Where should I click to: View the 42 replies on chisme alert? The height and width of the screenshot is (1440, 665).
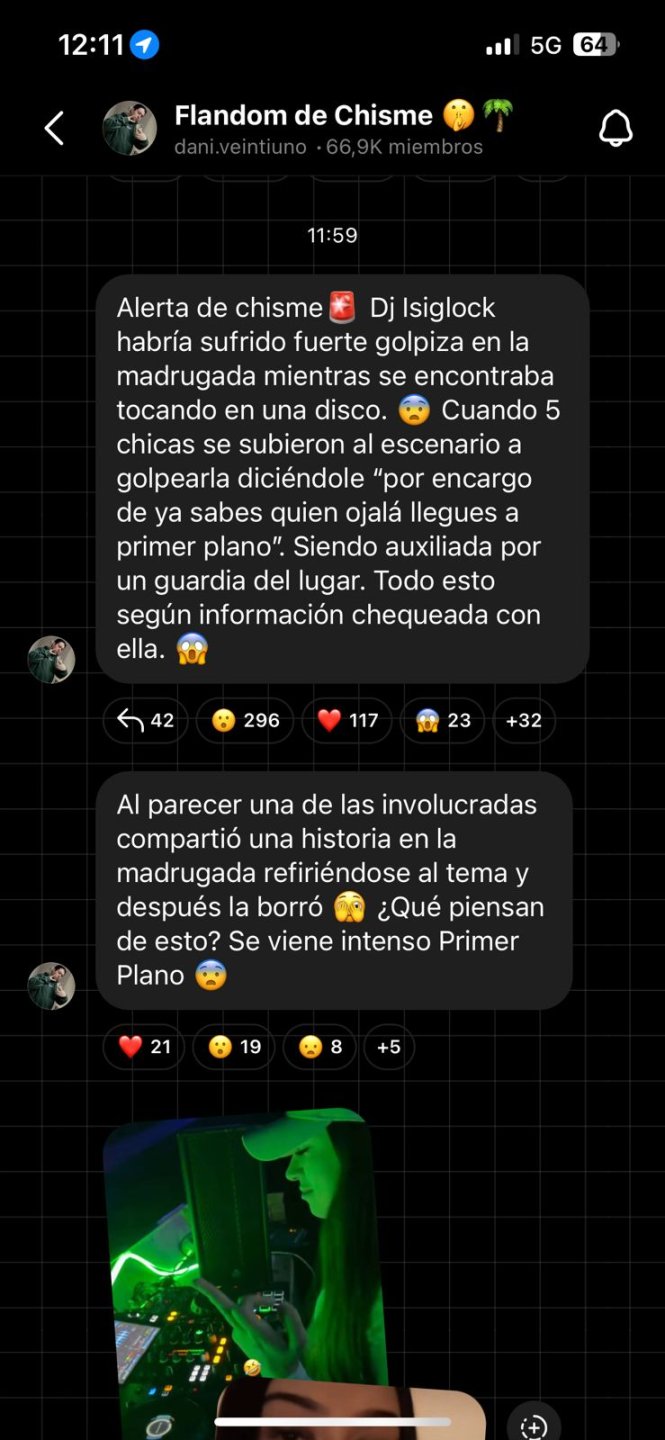145,721
